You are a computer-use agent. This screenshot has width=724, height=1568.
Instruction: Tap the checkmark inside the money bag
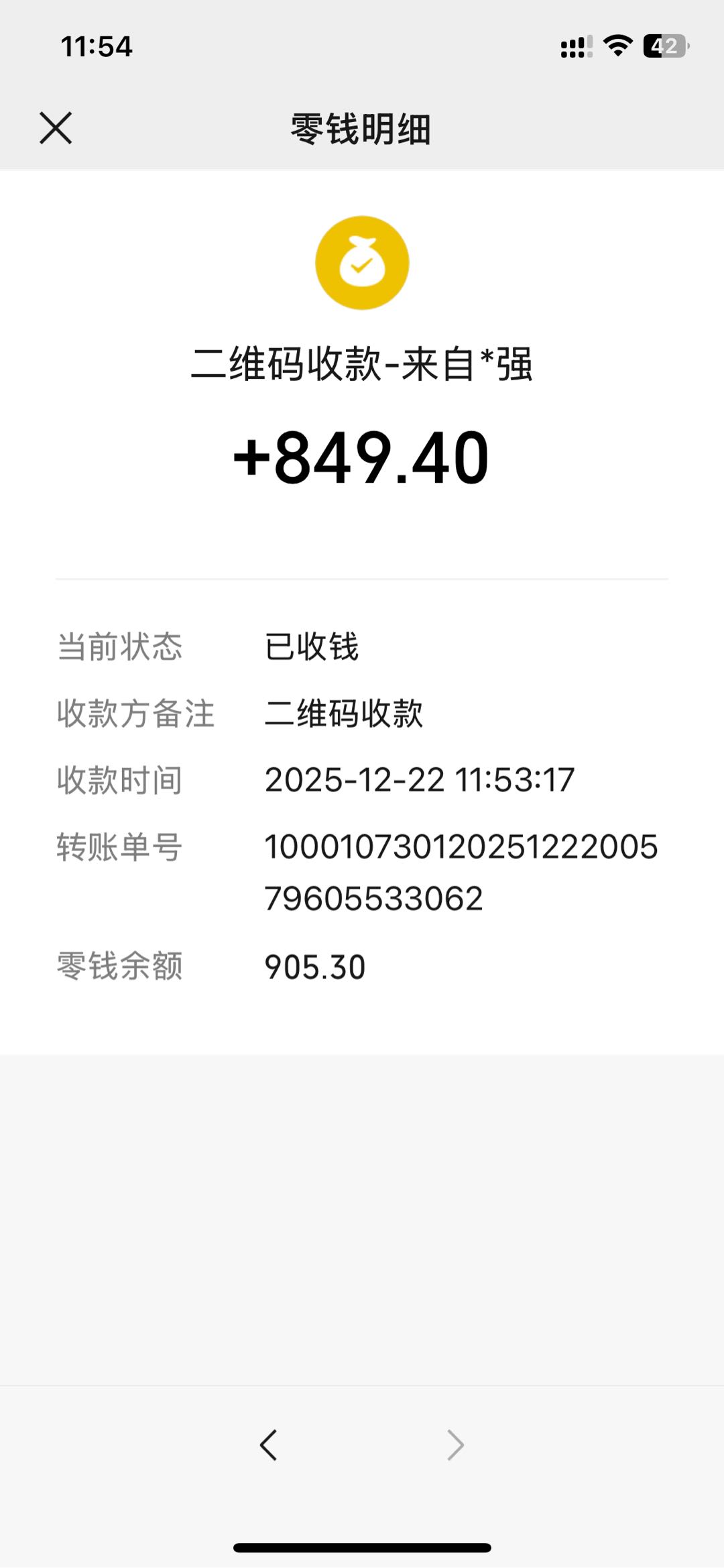click(x=362, y=266)
